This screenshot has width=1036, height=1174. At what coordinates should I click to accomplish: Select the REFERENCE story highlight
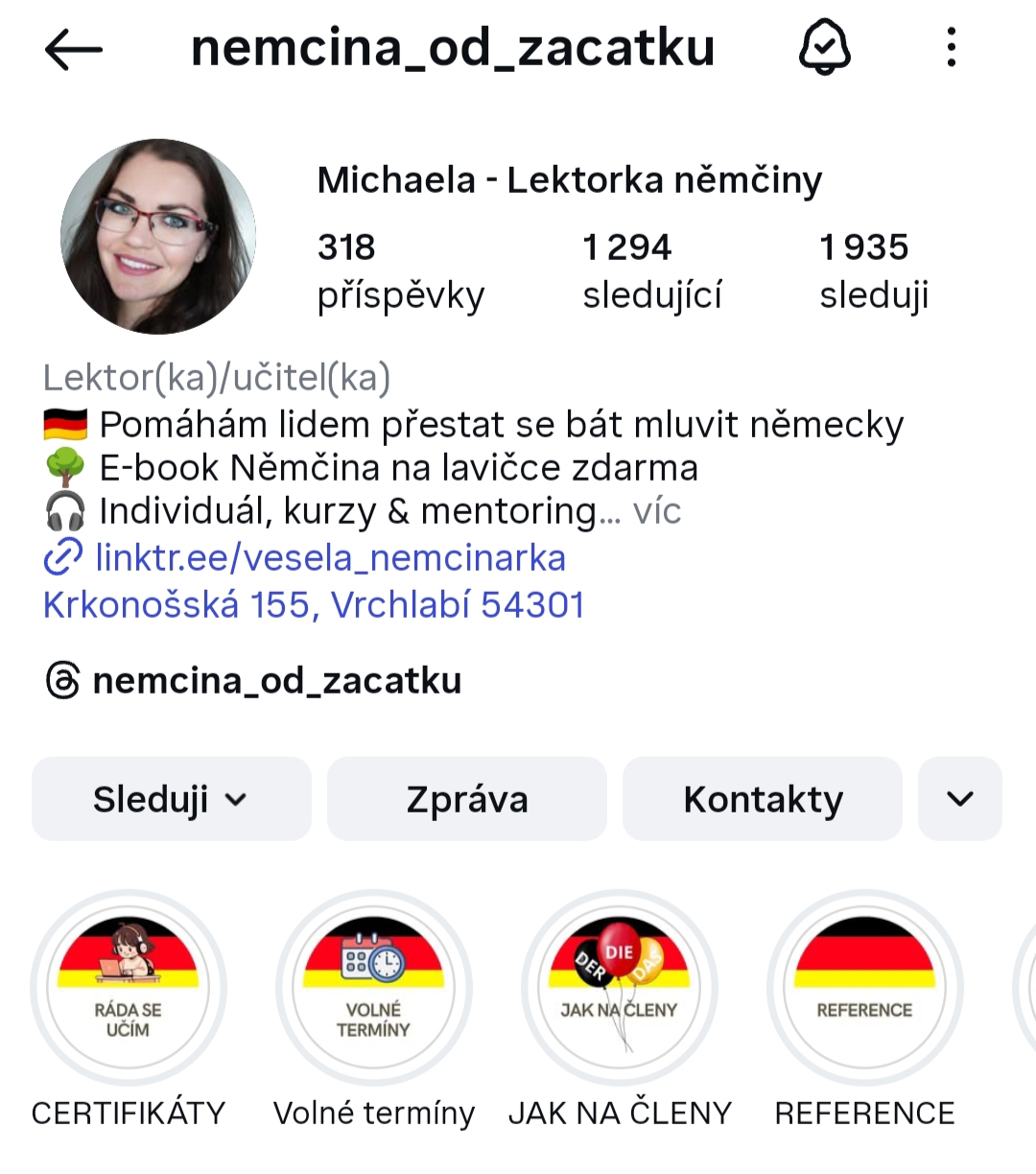pos(865,988)
